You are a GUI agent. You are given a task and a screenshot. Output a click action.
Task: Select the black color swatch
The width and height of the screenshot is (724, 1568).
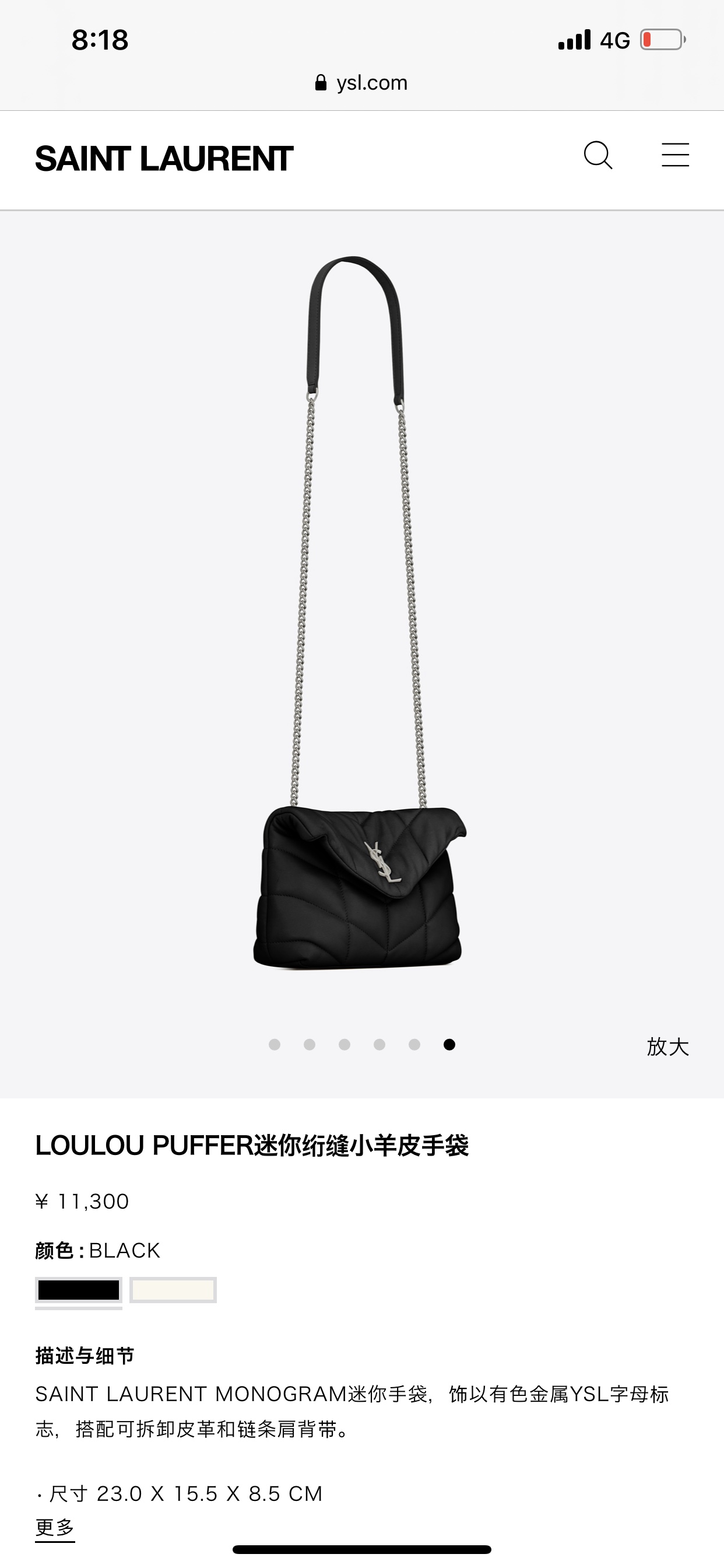79,1289
